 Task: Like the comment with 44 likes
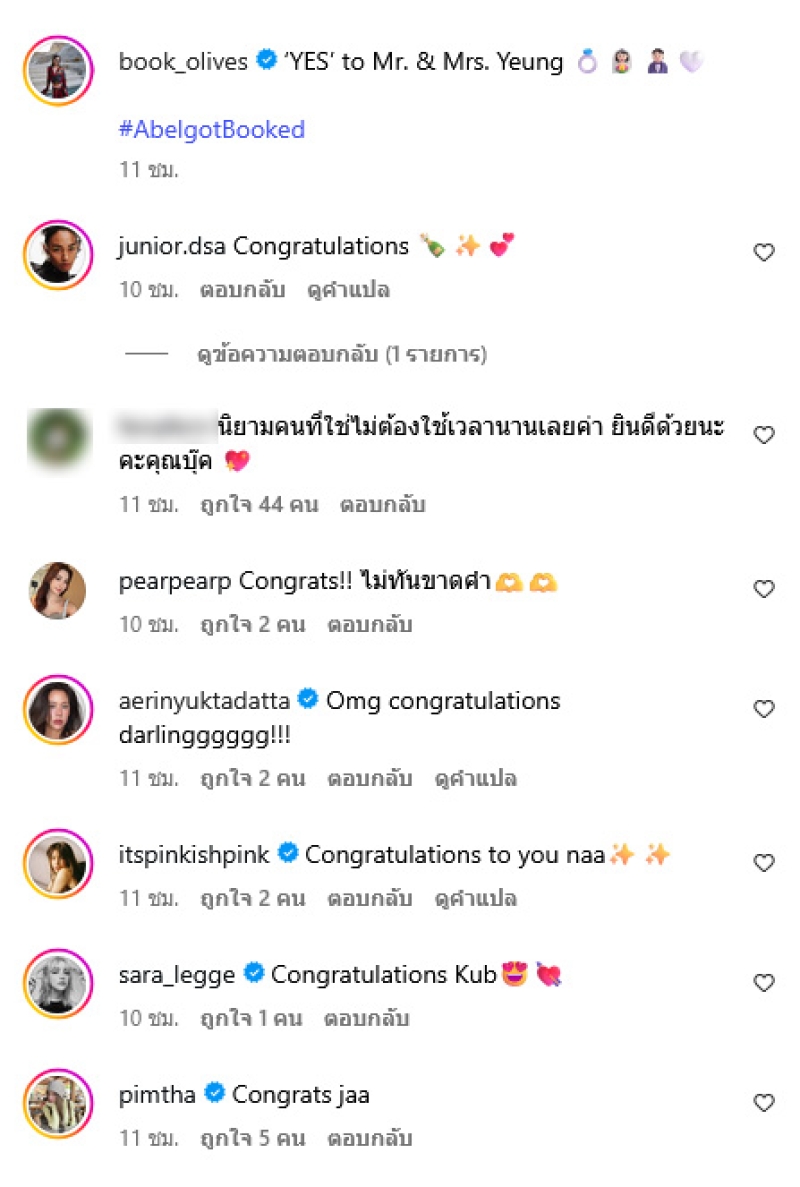[764, 435]
